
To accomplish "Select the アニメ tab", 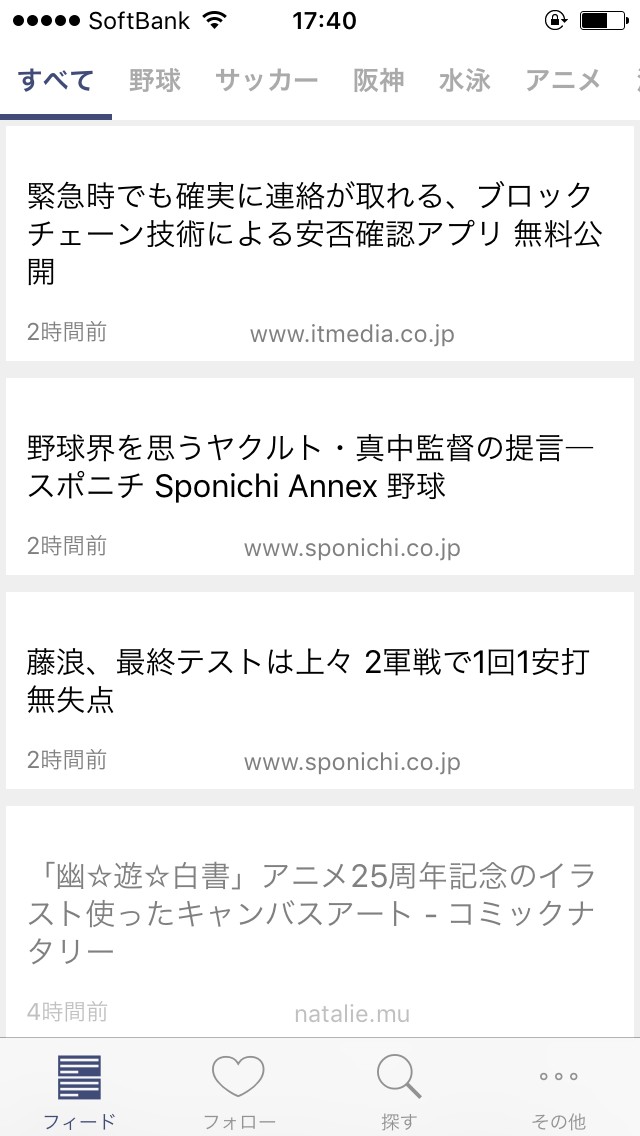I will pos(563,81).
